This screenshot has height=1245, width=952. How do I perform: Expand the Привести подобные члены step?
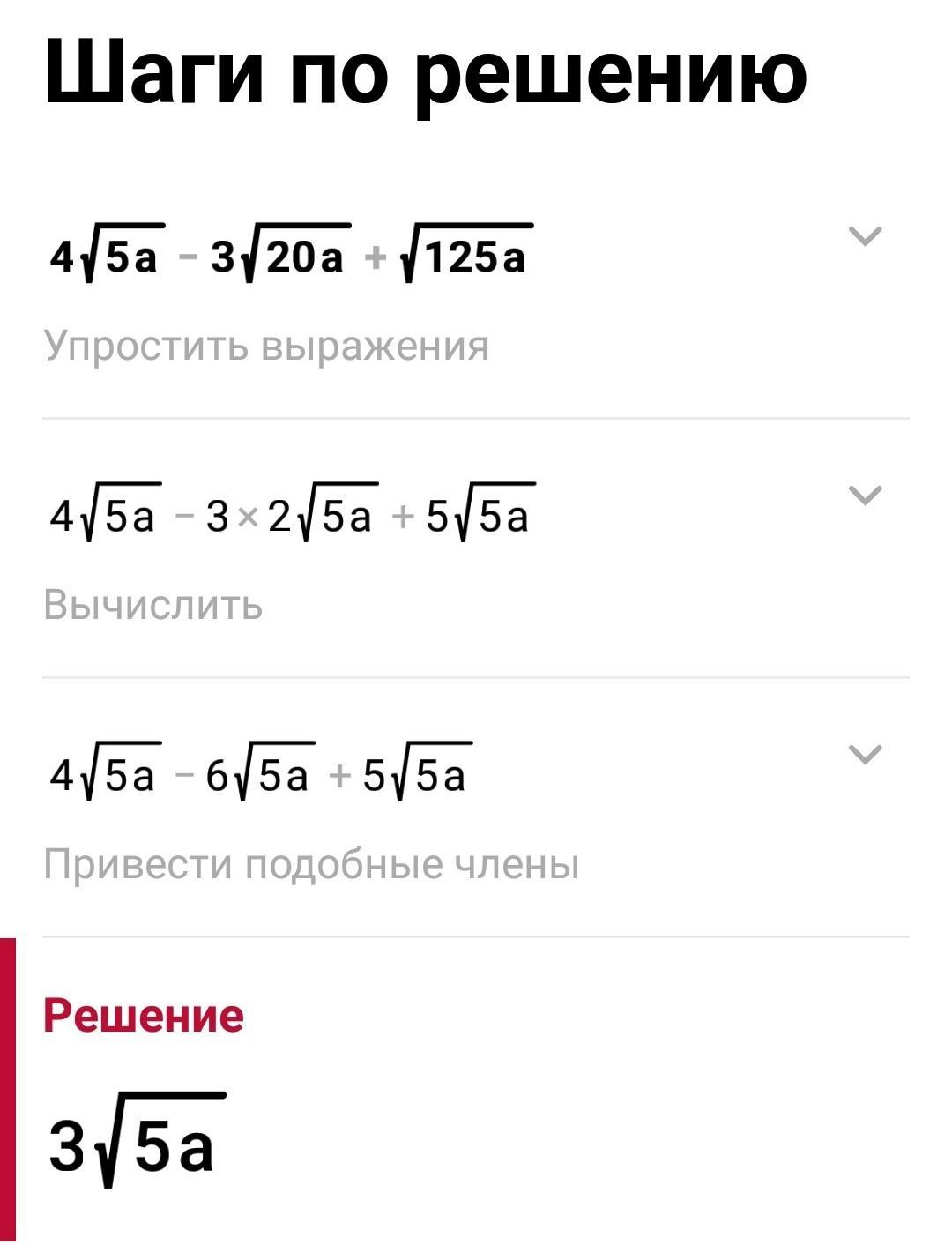pyautogui.click(x=865, y=755)
